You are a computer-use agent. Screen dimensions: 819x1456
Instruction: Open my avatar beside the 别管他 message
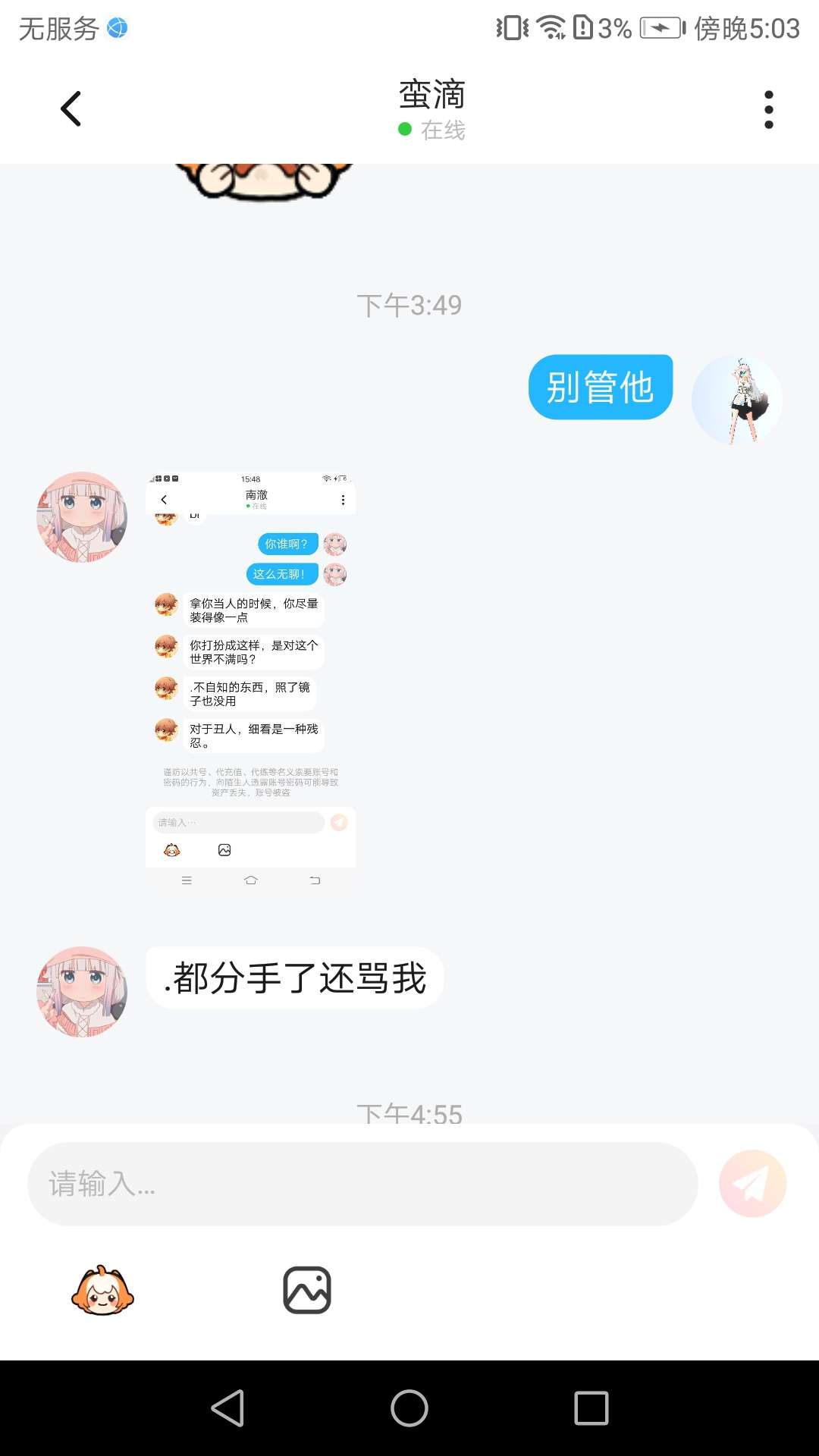(x=737, y=400)
